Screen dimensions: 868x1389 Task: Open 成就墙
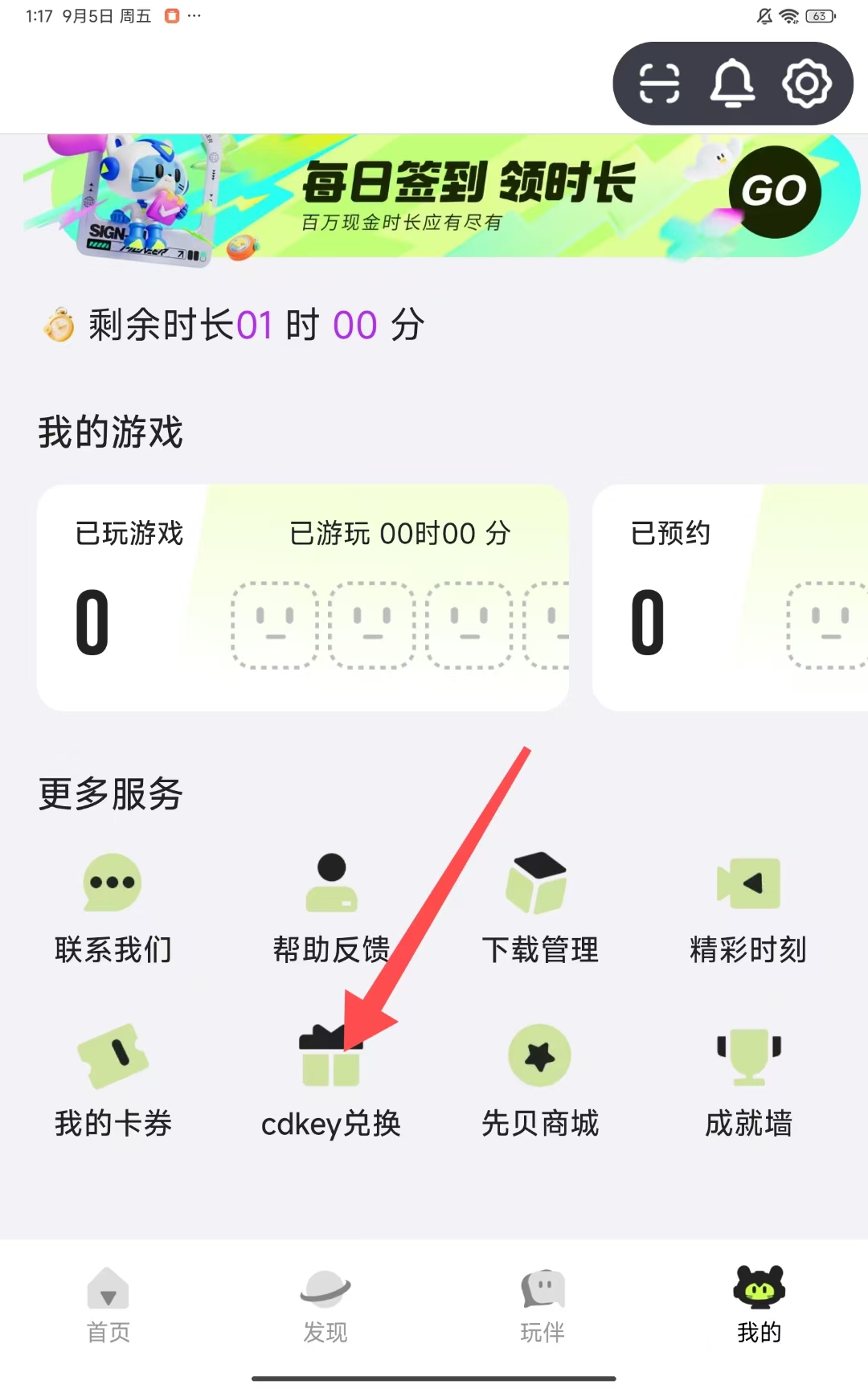pos(748,1081)
